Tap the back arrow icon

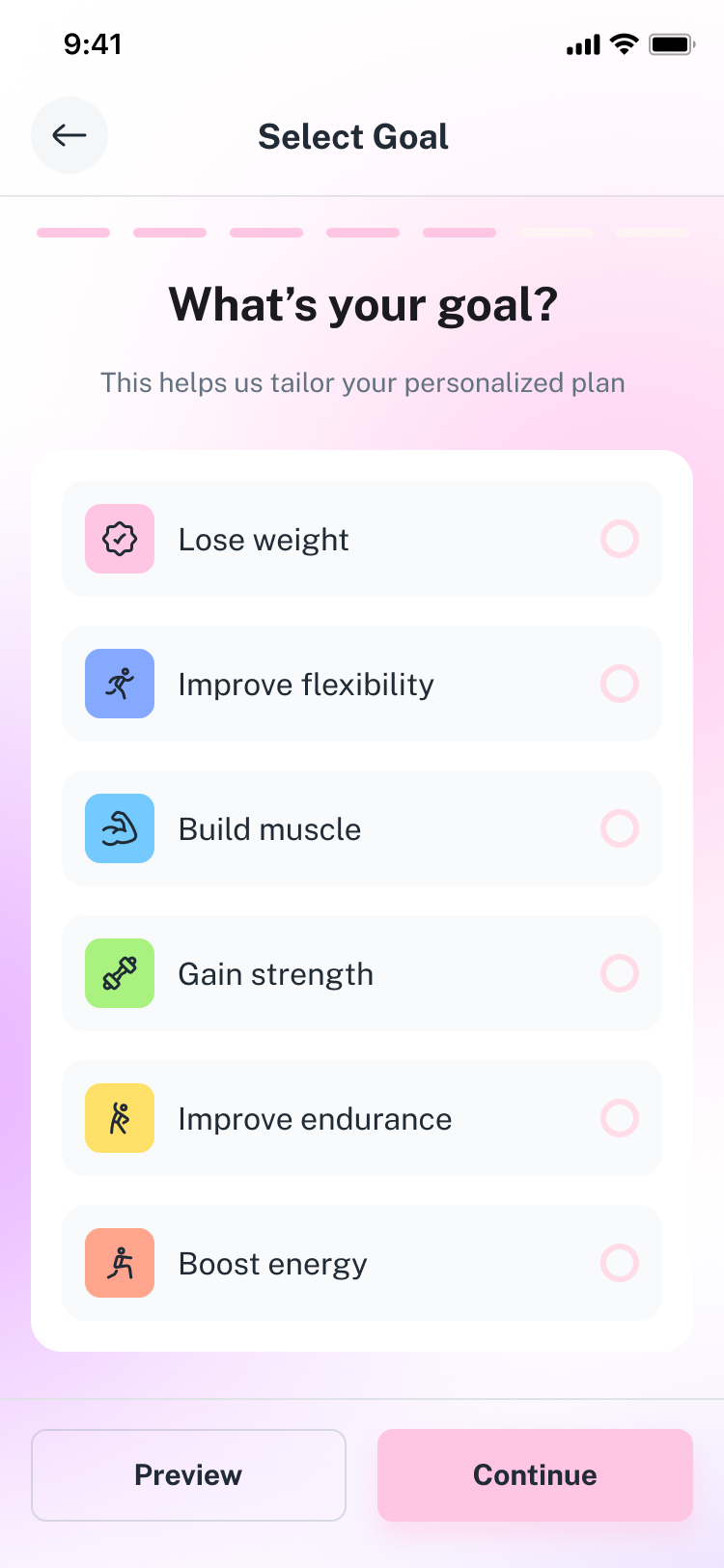point(69,135)
